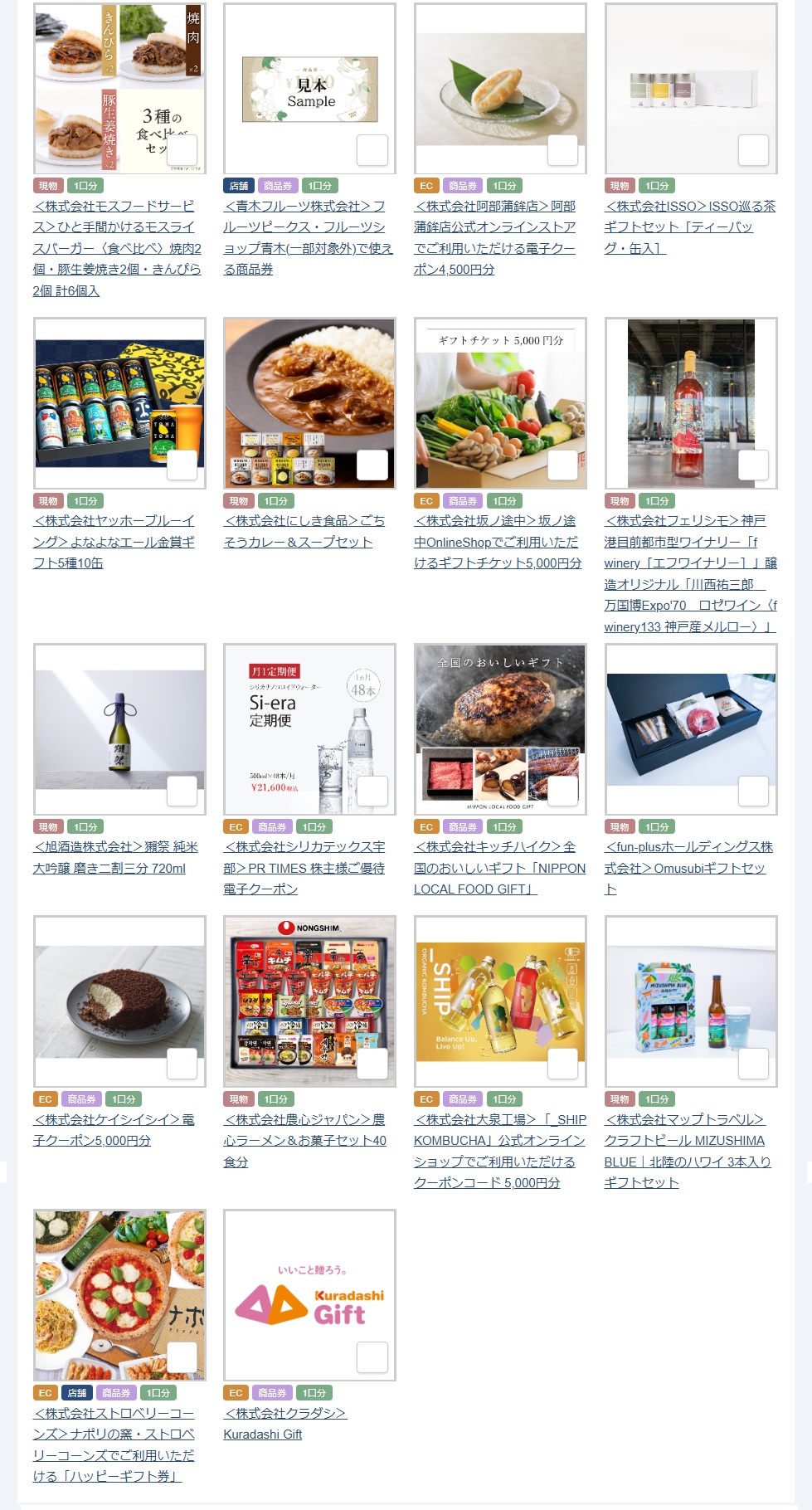Tick the checkbox on ISSO tea gift set
812x1510 pixels.
pos(753,150)
